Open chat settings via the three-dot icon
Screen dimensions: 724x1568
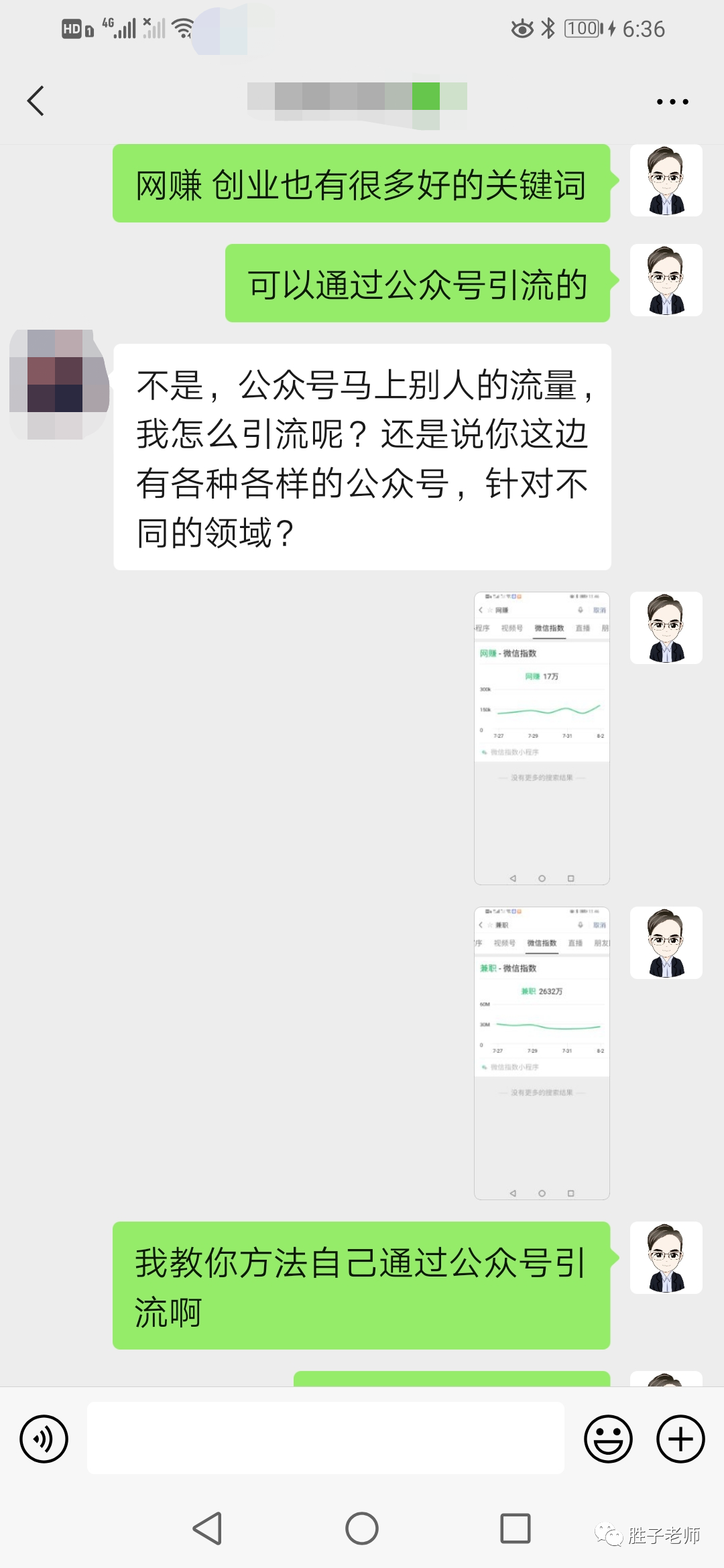(672, 101)
